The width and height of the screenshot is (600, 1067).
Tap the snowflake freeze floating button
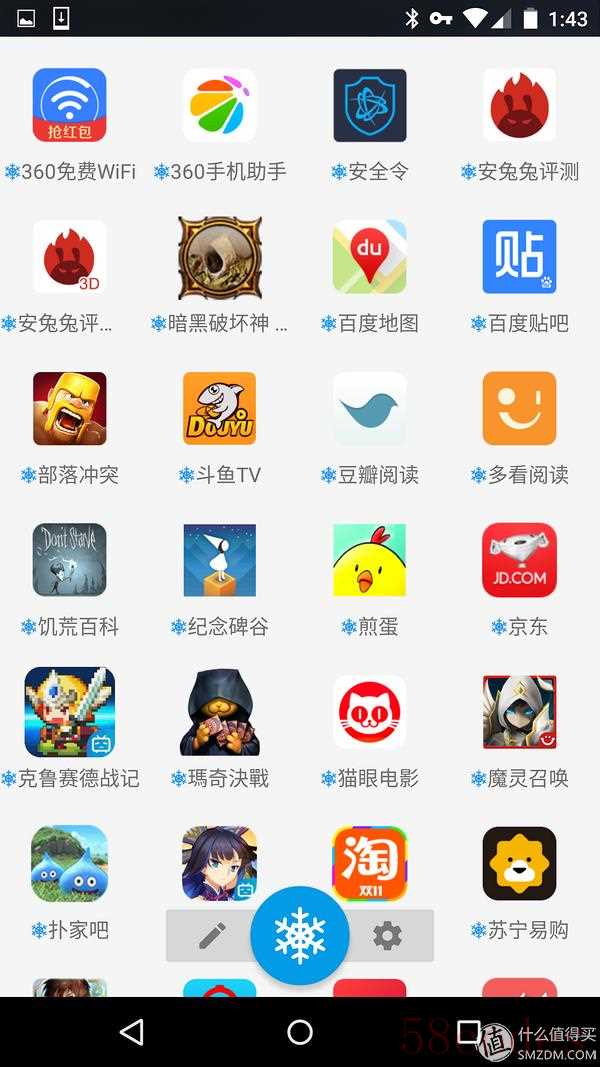[x=300, y=935]
